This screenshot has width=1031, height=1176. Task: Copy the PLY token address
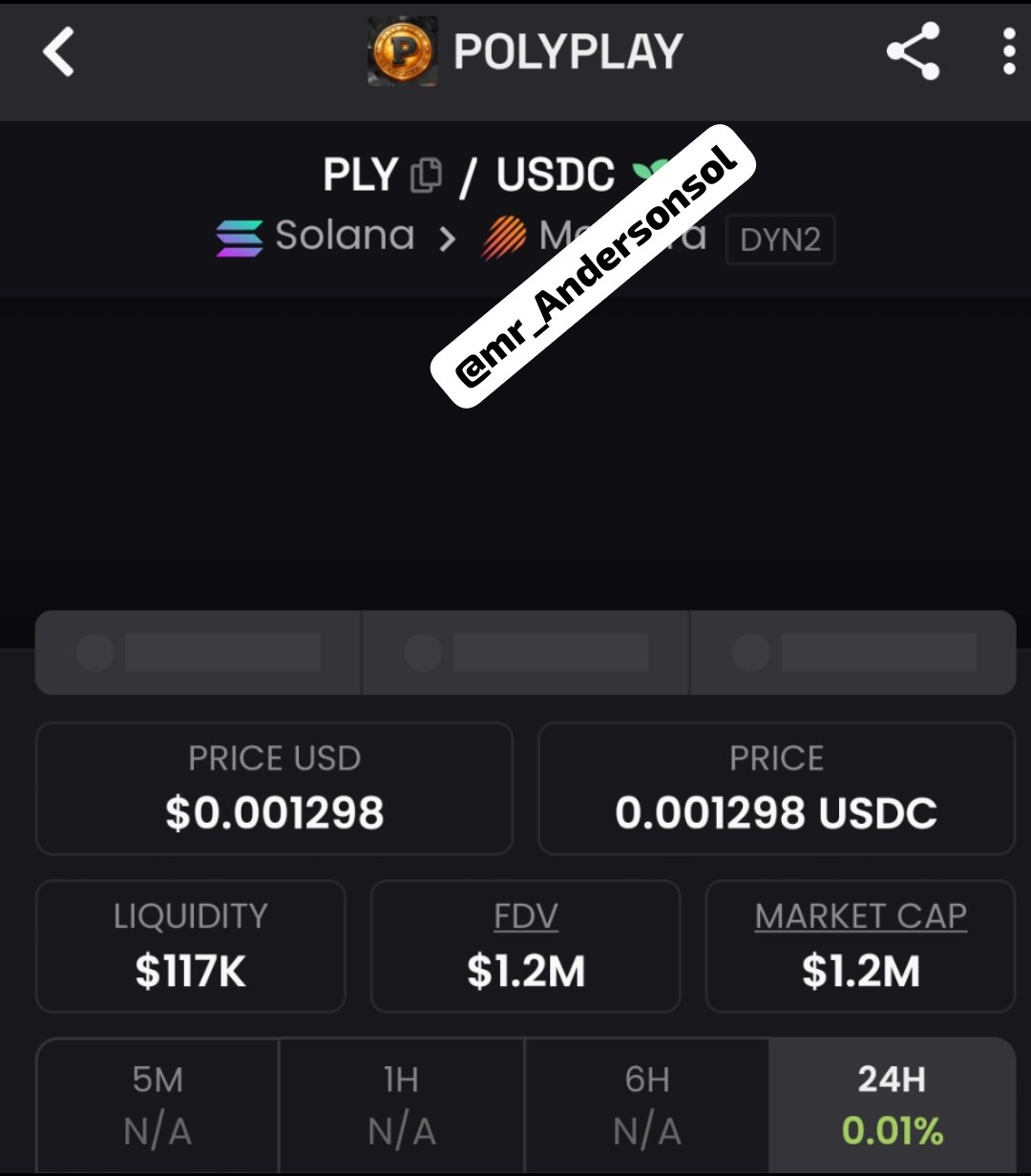426,176
